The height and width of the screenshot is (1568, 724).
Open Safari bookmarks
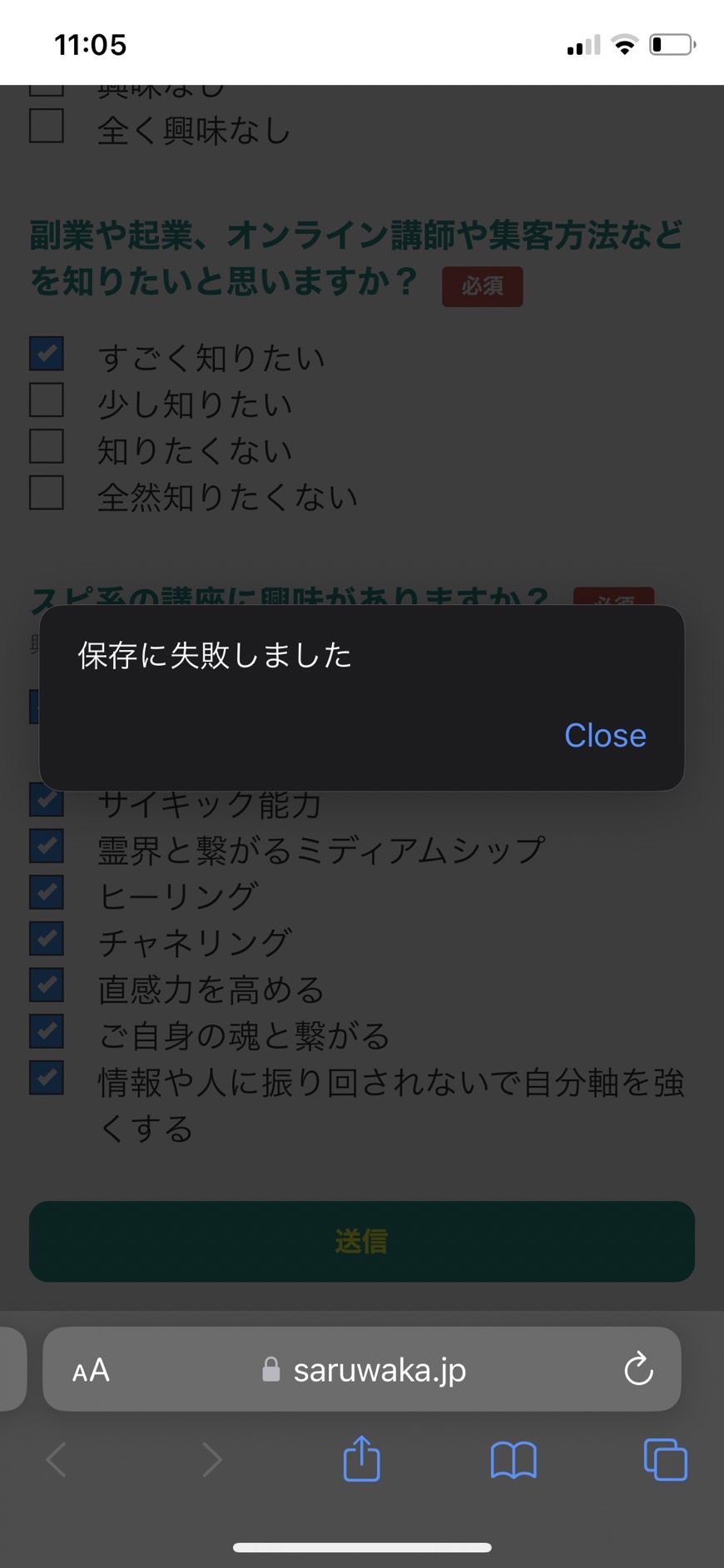click(513, 1460)
